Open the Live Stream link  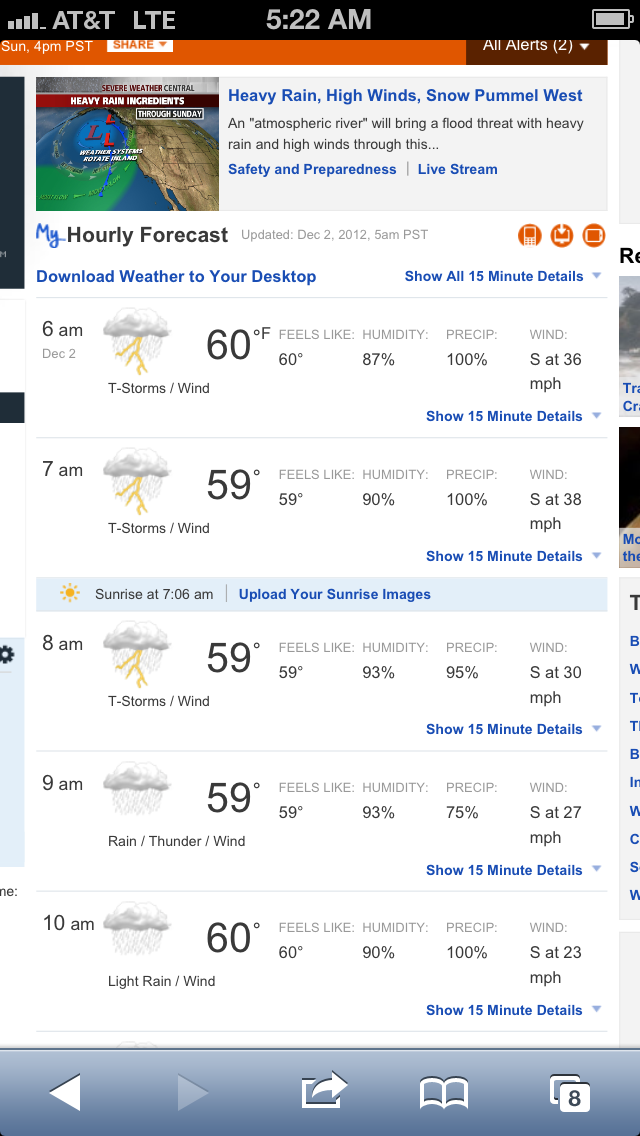tap(457, 170)
